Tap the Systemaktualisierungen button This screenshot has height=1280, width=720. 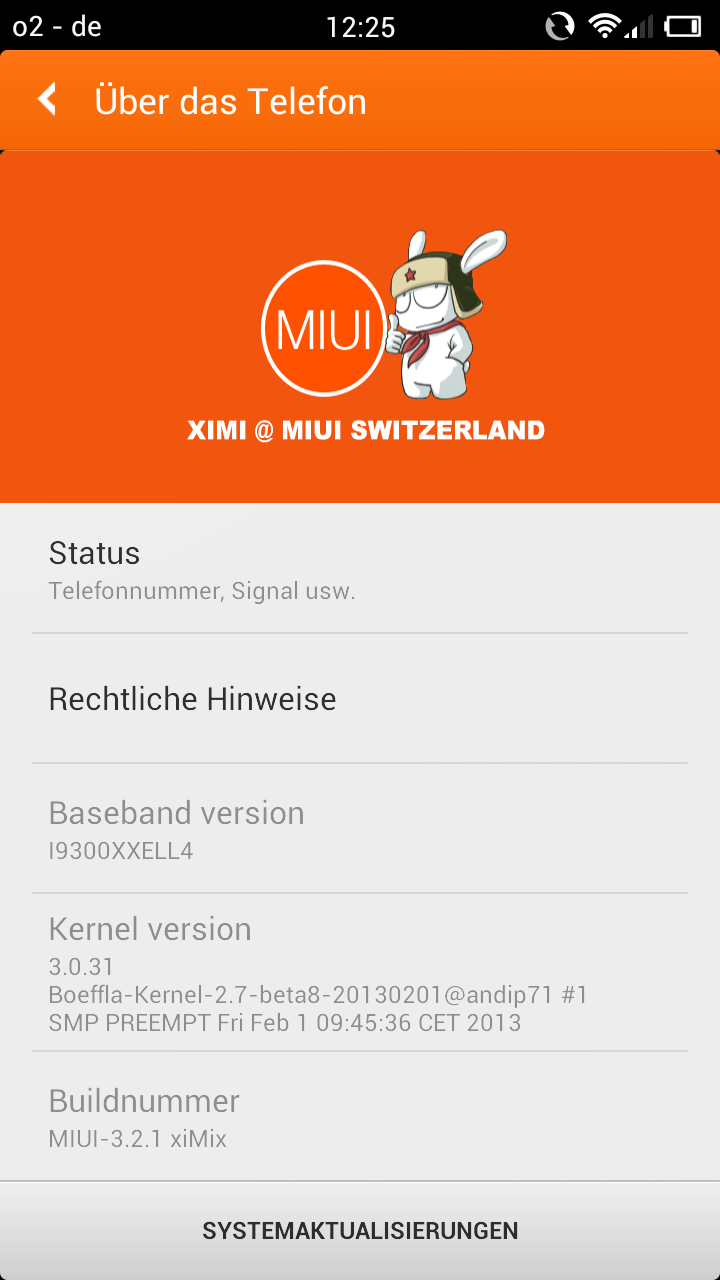click(360, 1231)
